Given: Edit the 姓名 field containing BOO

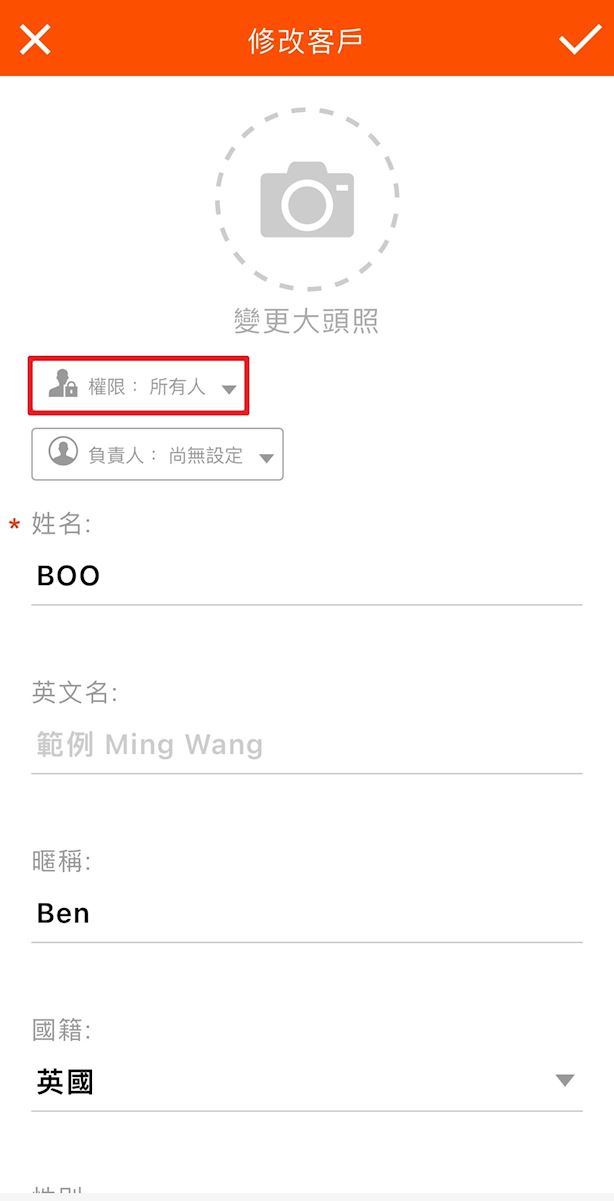Looking at the screenshot, I should 306,576.
